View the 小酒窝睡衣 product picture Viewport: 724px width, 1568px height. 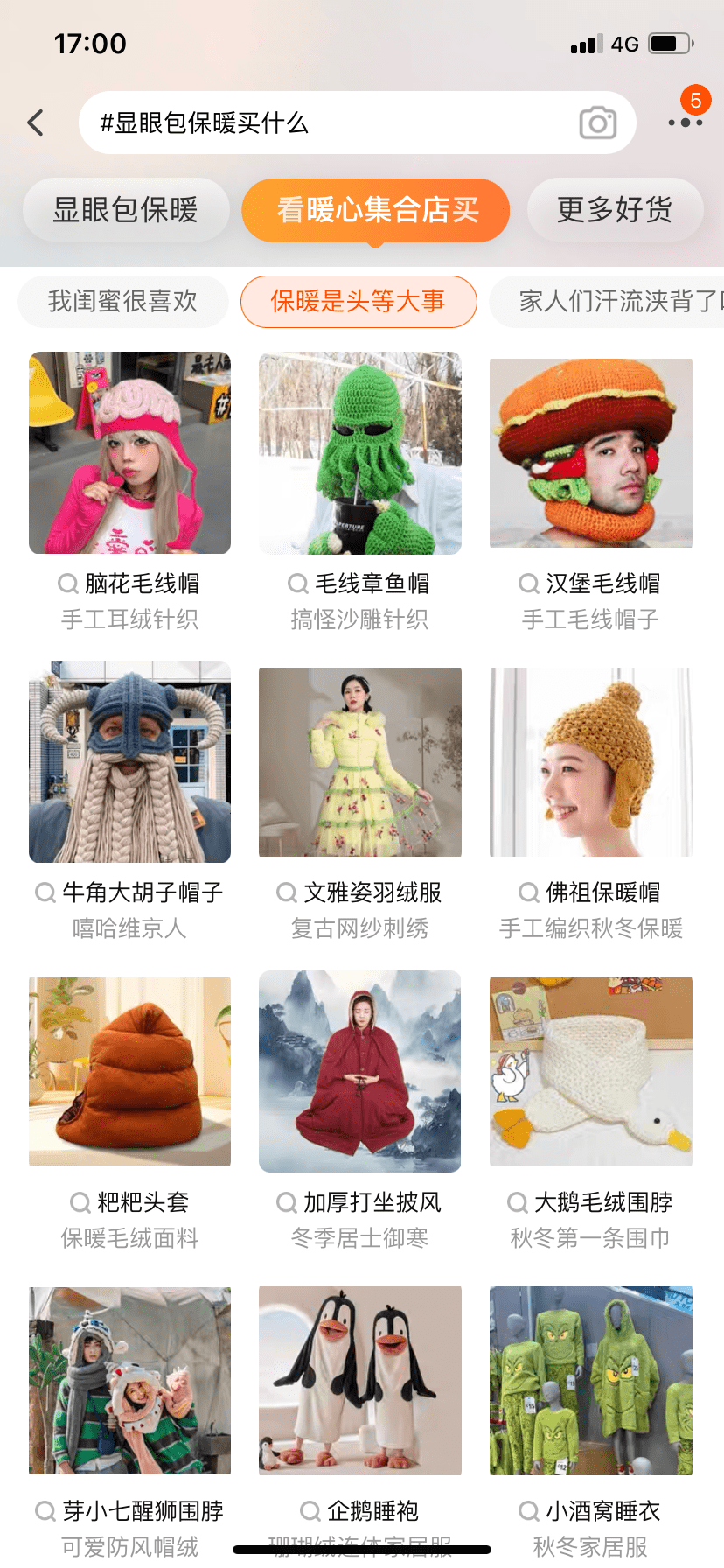click(x=590, y=1382)
